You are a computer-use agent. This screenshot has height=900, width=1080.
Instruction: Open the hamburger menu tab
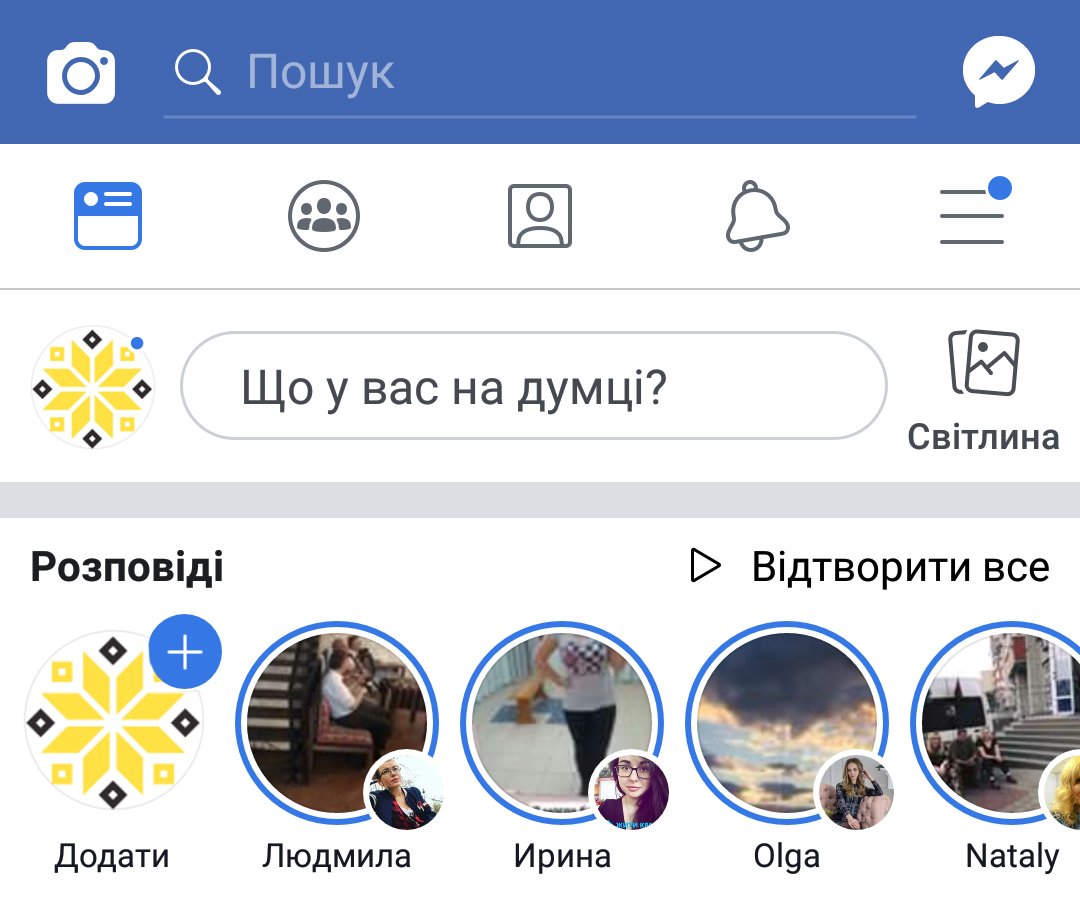point(972,216)
